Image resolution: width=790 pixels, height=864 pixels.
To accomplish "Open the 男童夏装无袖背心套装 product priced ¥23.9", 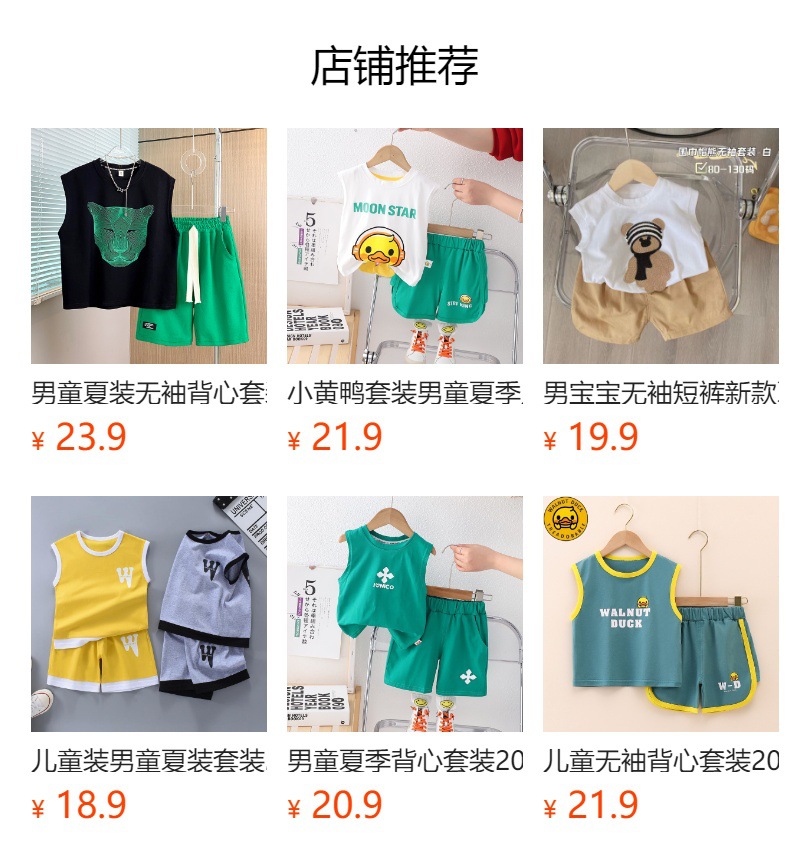I will pyautogui.click(x=148, y=246).
